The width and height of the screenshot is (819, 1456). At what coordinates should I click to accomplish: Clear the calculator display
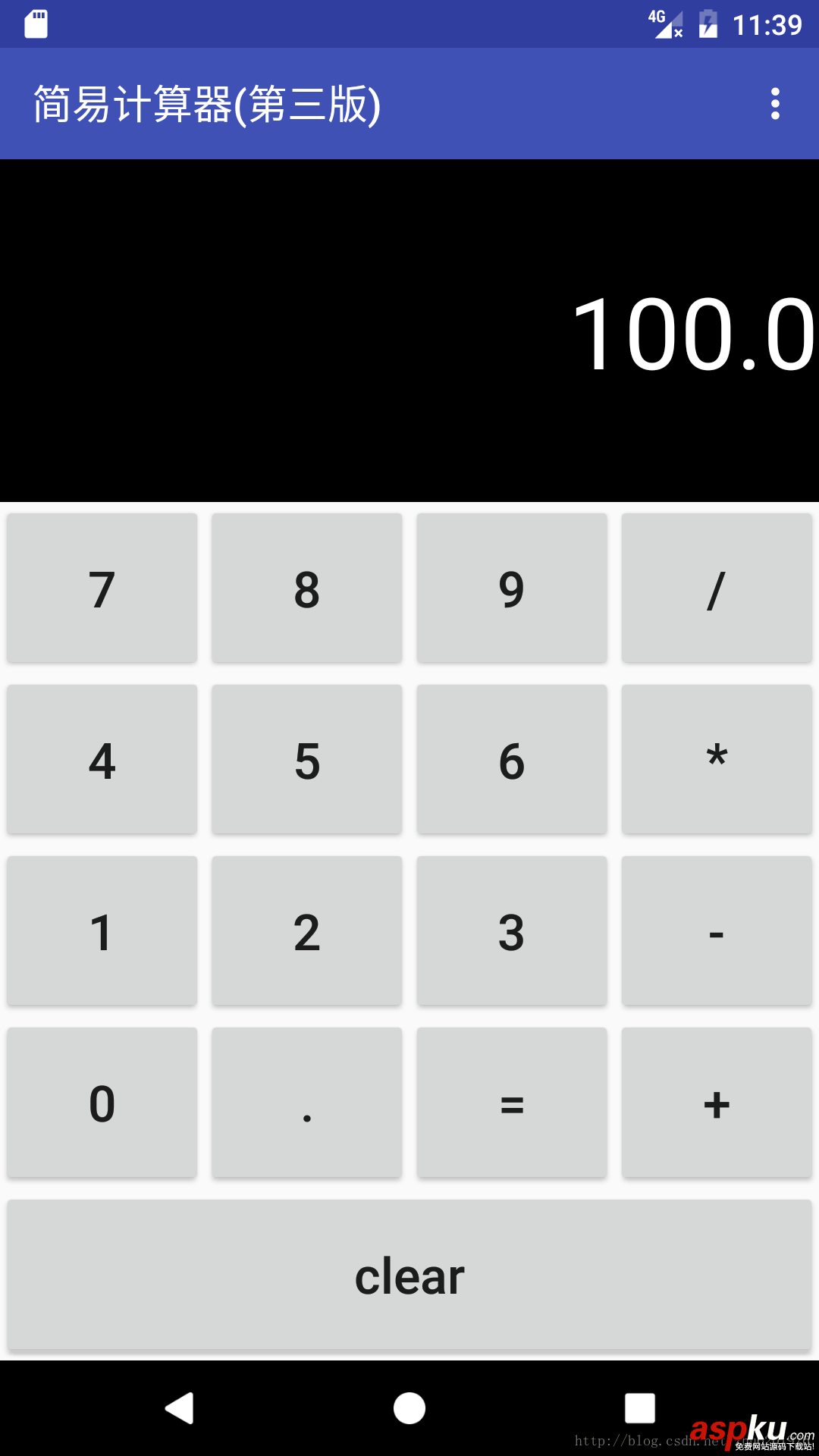pos(409,1276)
